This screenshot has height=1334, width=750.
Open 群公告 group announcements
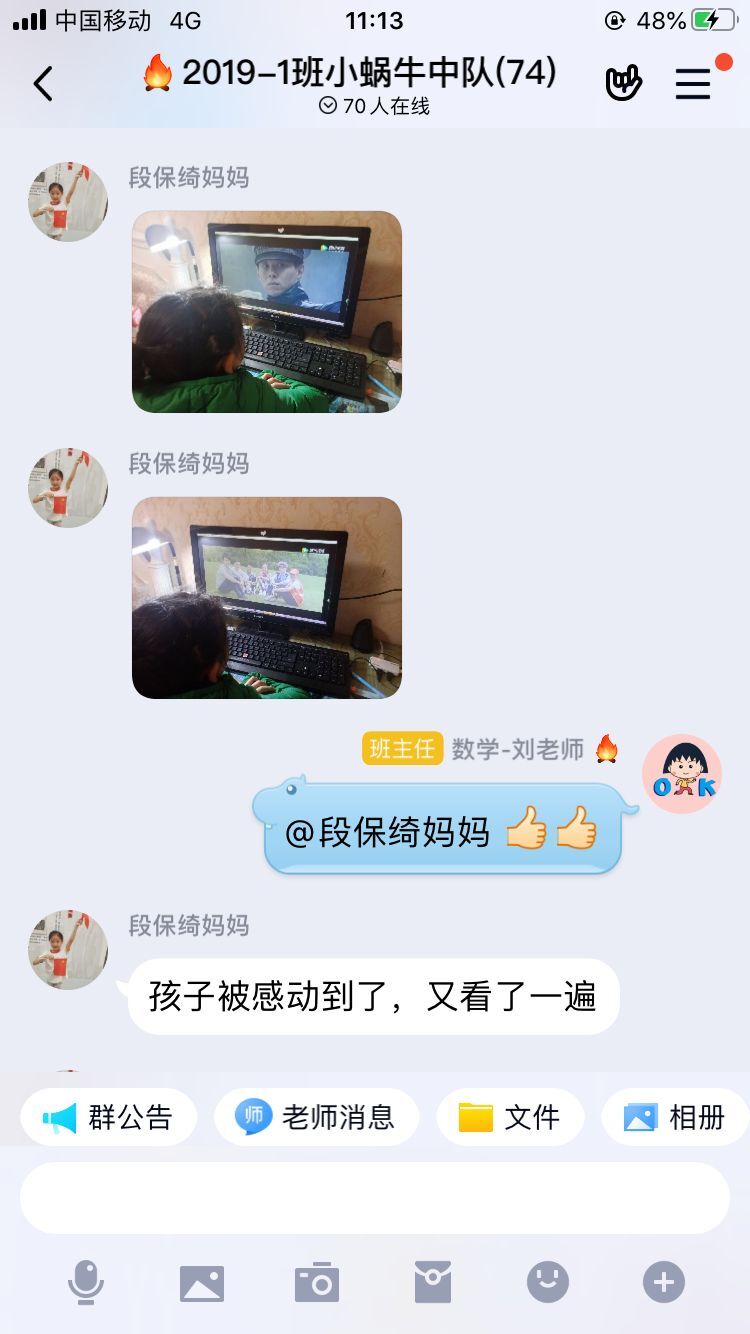[x=108, y=1117]
